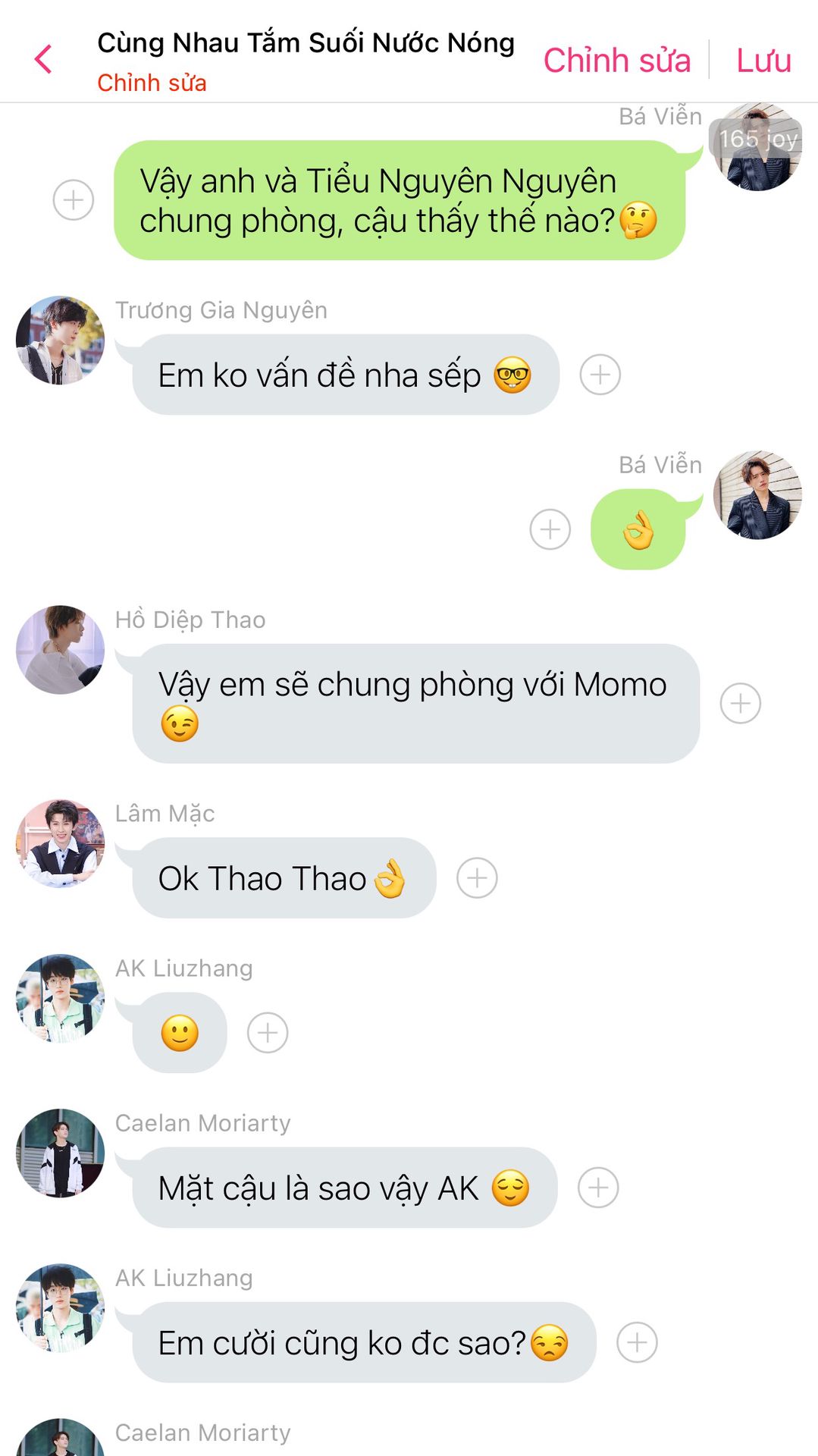The height and width of the screenshot is (1456, 818).
Task: Tap plus next to AK Liuzhang's smiley message
Action: pyautogui.click(x=268, y=1033)
